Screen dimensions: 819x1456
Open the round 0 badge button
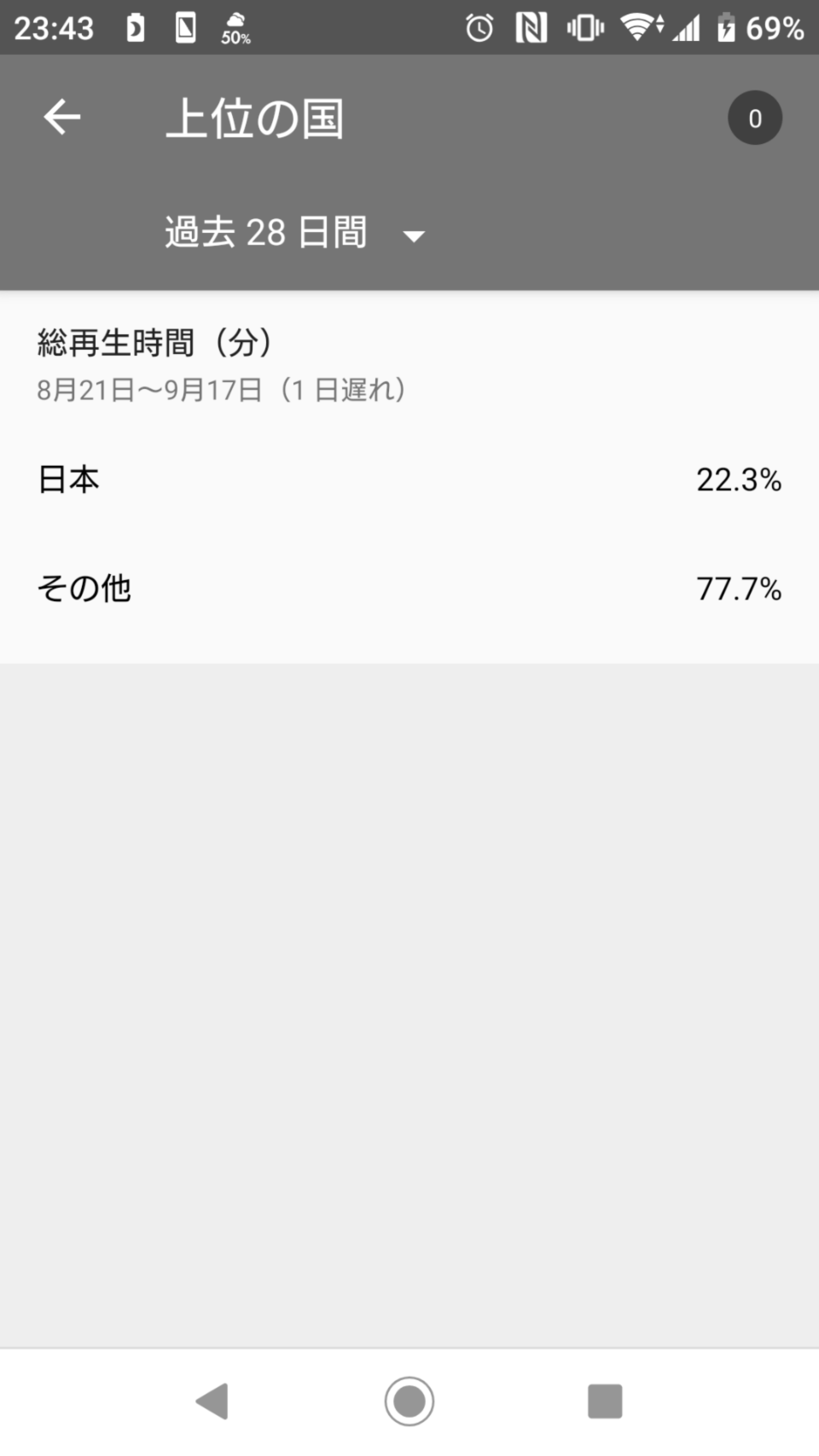click(x=755, y=118)
